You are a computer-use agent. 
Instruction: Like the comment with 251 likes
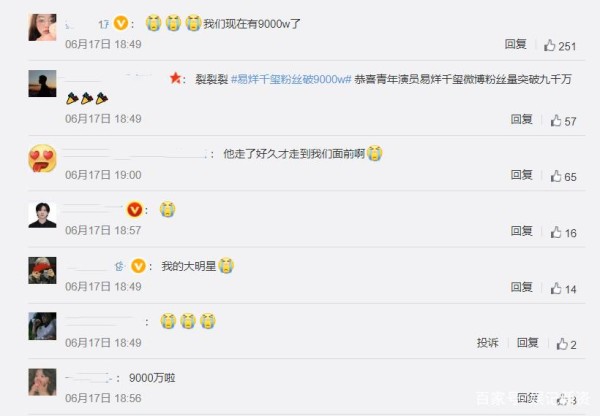[x=550, y=45]
